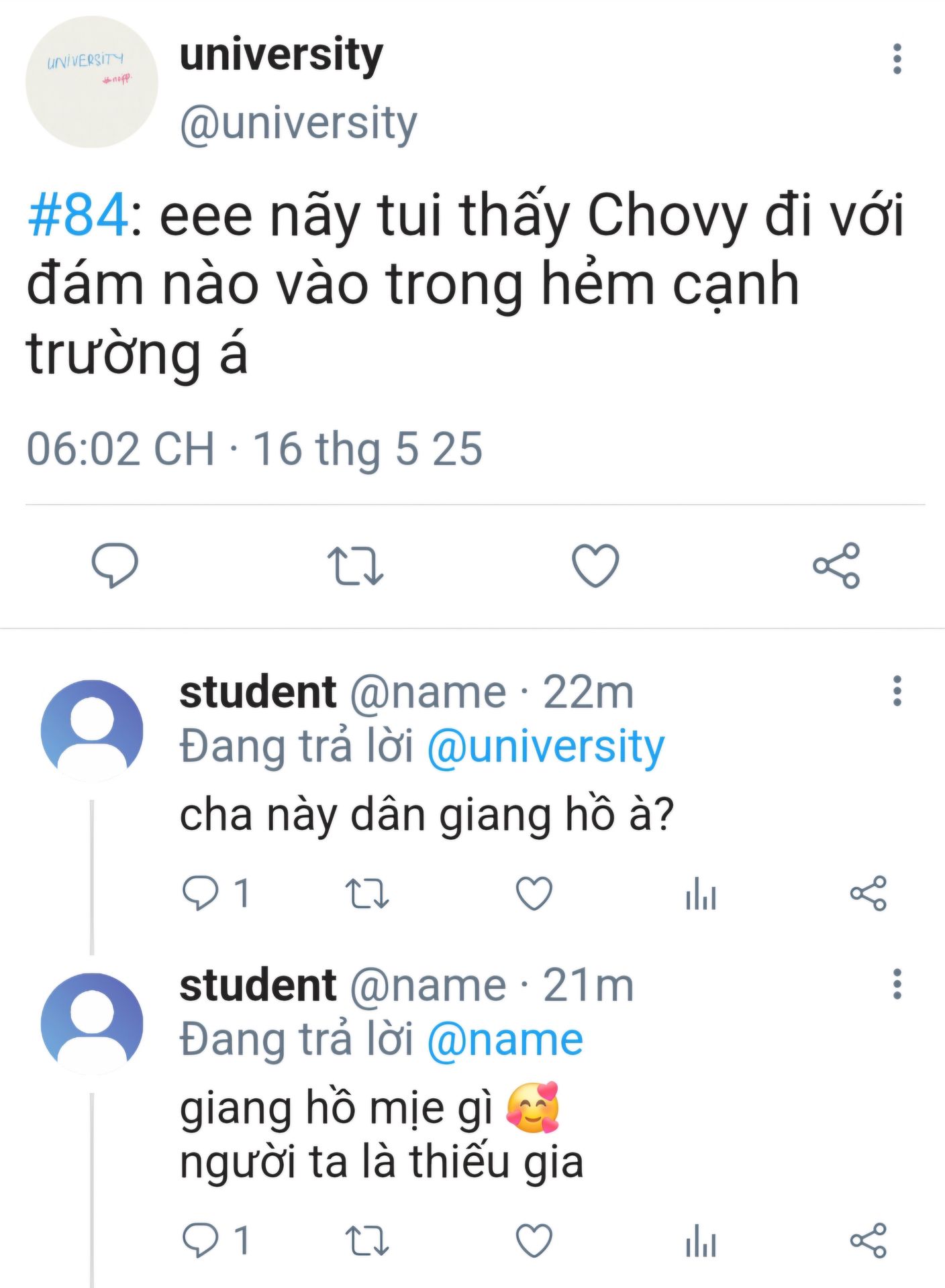This screenshot has width=945, height=1288.
Task: Retweet the 'người ta là thiếu gia' reply
Action: [367, 1240]
